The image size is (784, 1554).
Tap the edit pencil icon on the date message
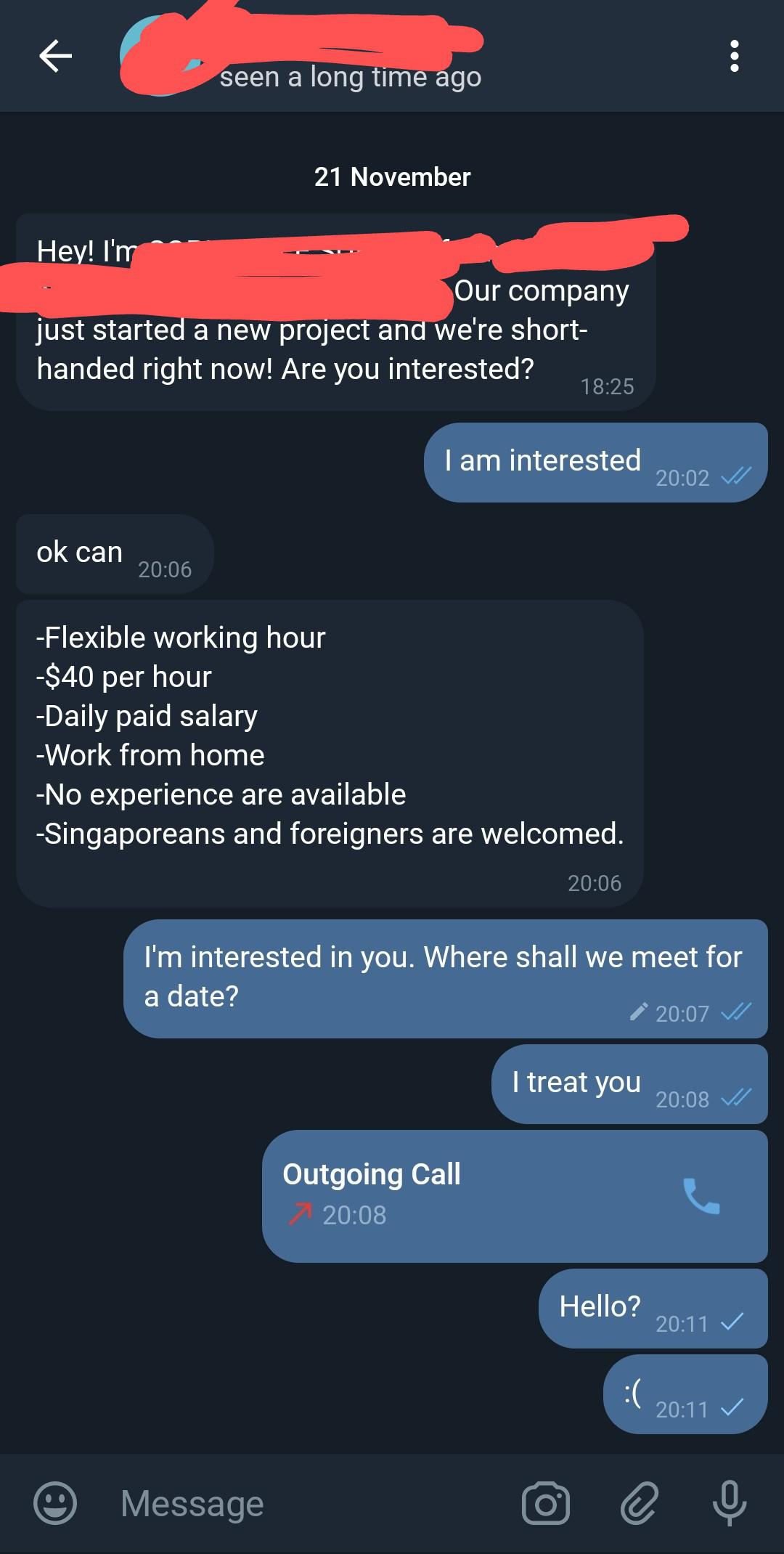(640, 1013)
